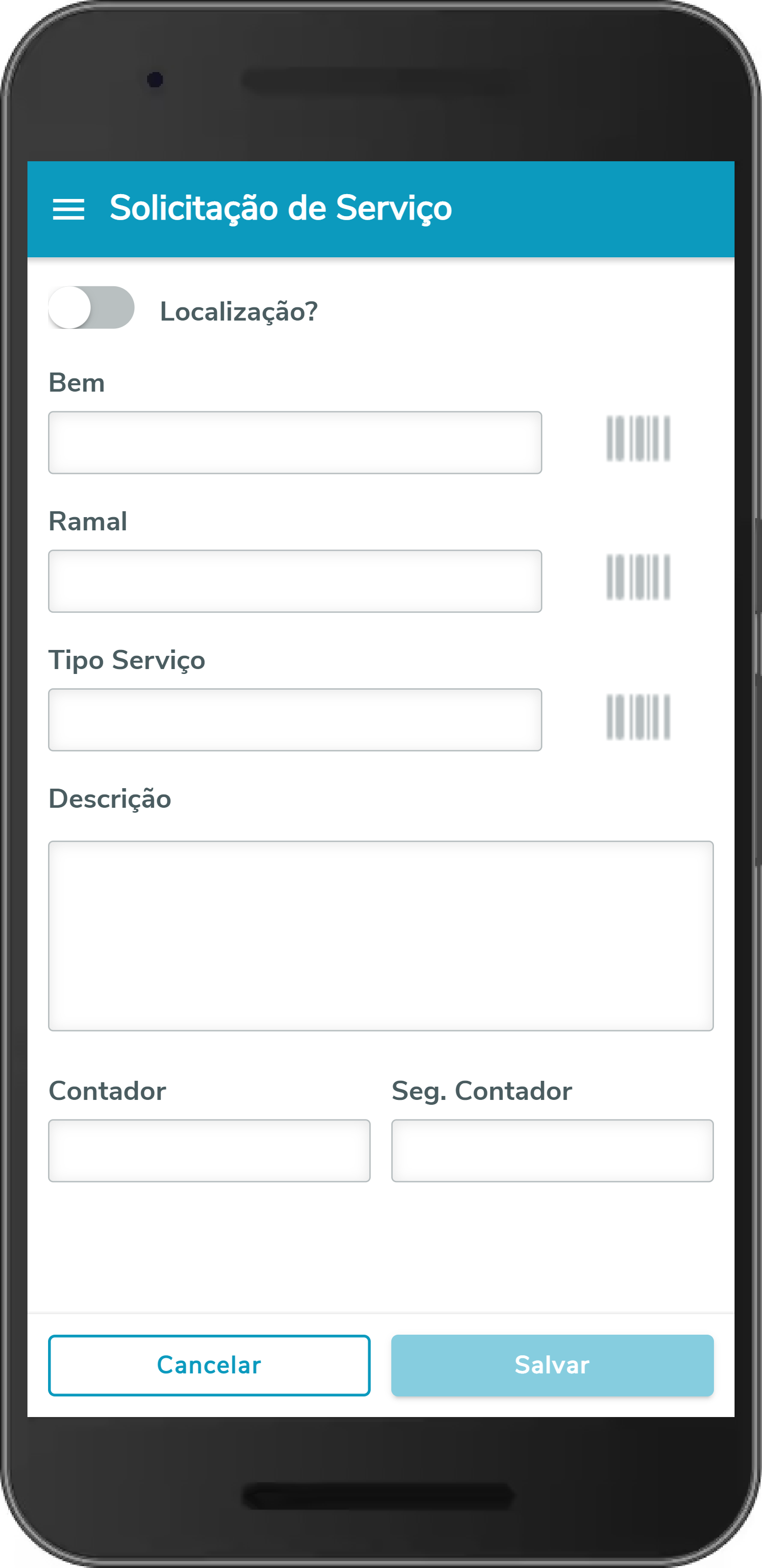762x1568 pixels.
Task: Scan barcode for the Ramal field
Action: point(638,577)
